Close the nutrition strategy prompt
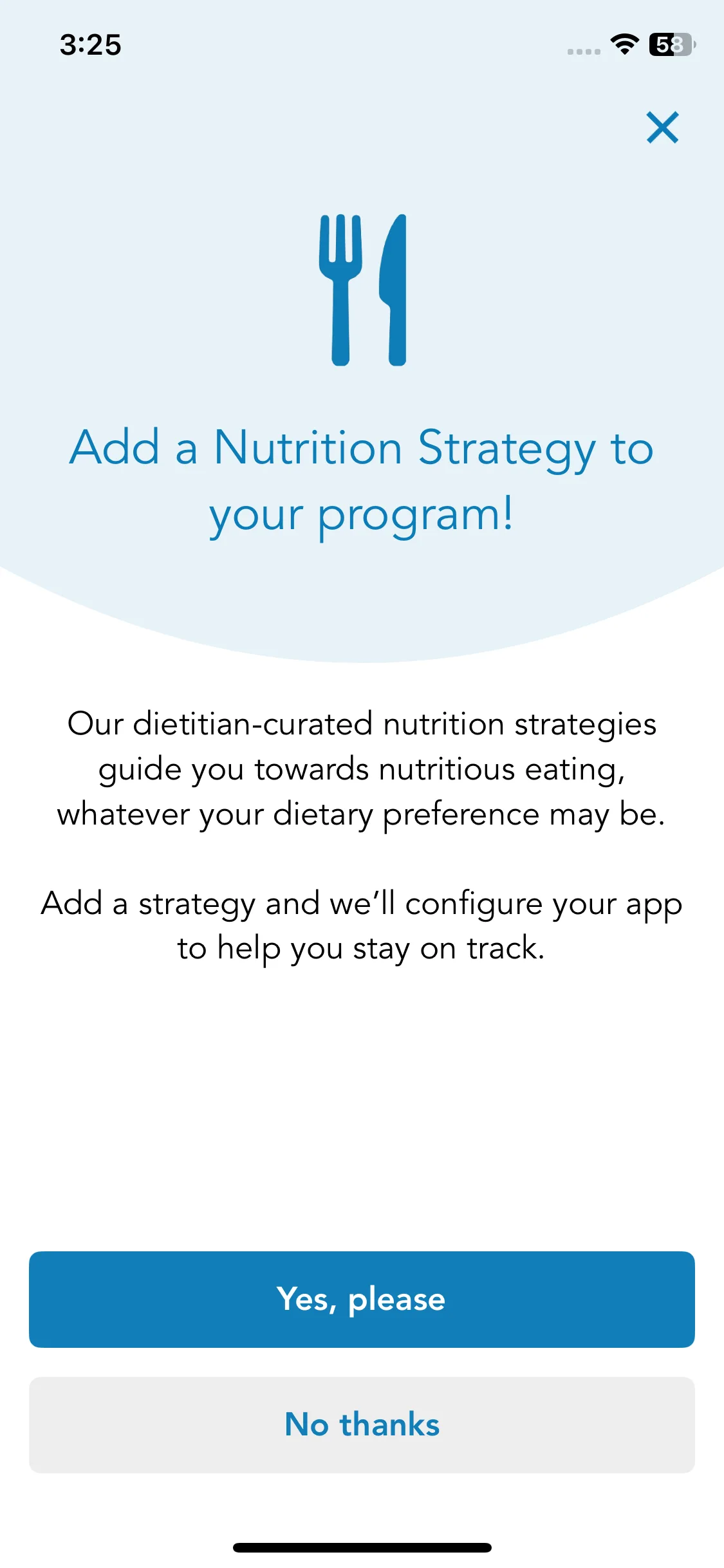Image resolution: width=724 pixels, height=1568 pixels. click(662, 127)
